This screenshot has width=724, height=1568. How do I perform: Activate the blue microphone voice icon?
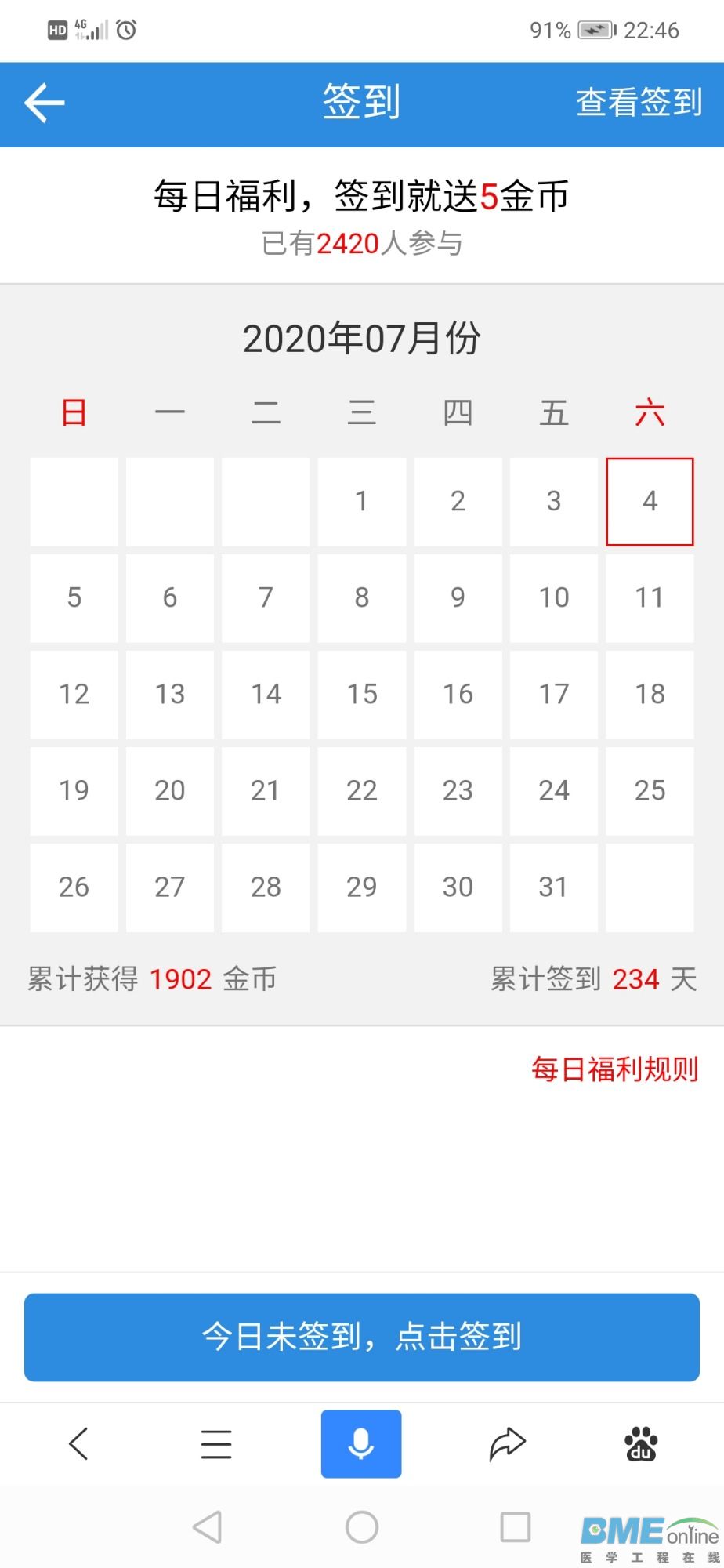pos(361,1443)
